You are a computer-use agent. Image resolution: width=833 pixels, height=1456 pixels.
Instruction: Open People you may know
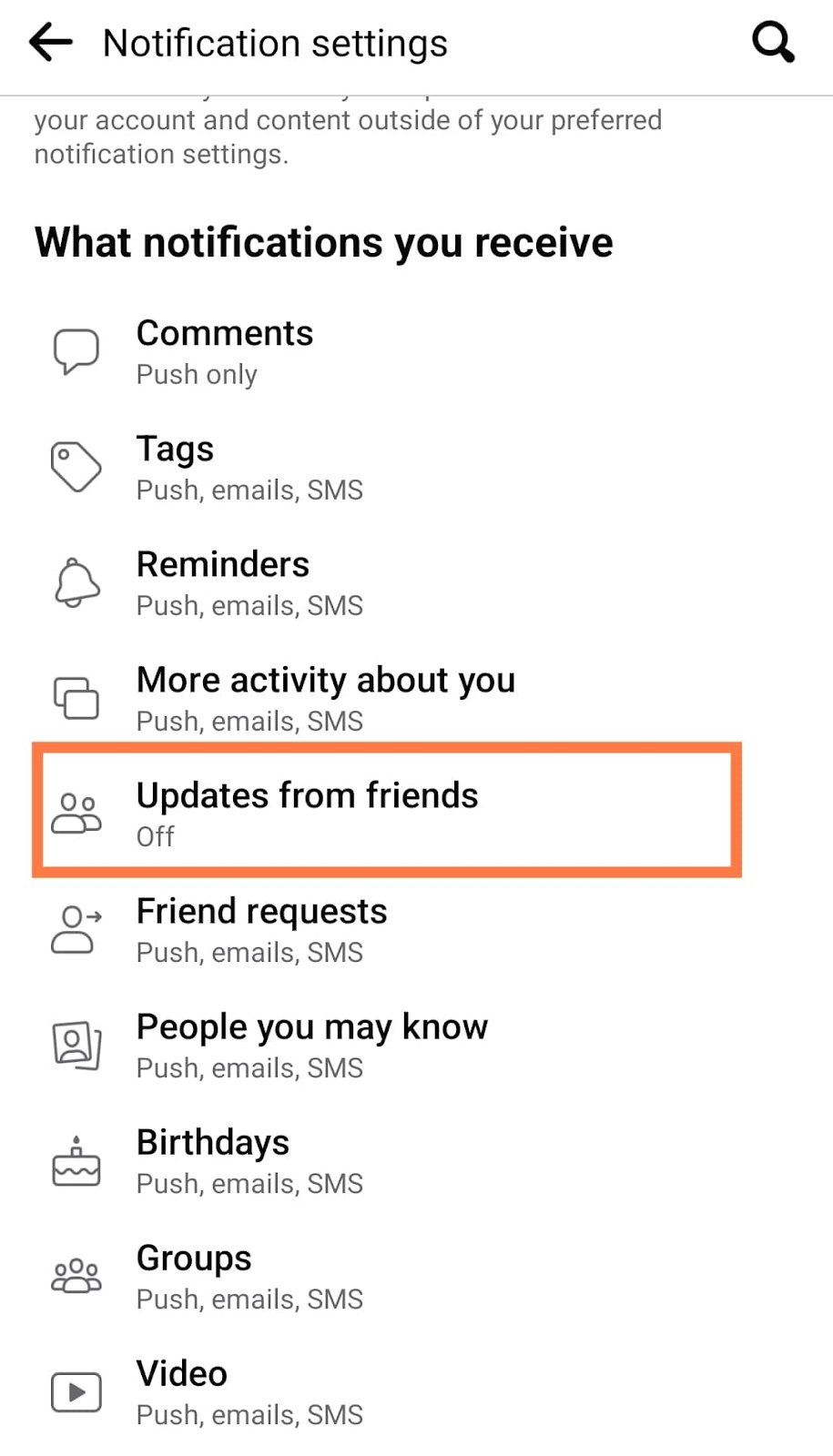[416, 1046]
